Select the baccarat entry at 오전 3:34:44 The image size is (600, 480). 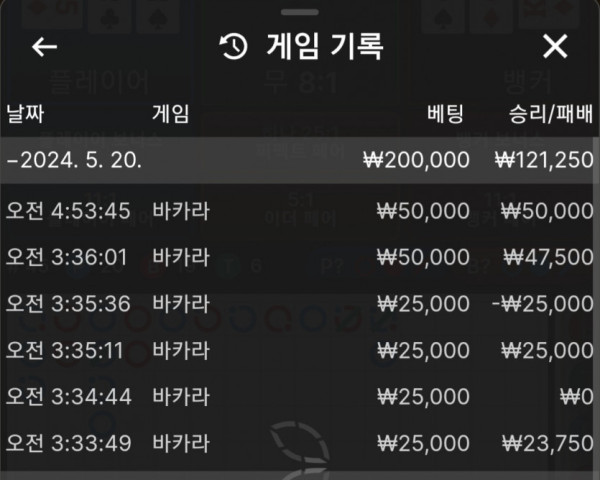click(x=300, y=396)
